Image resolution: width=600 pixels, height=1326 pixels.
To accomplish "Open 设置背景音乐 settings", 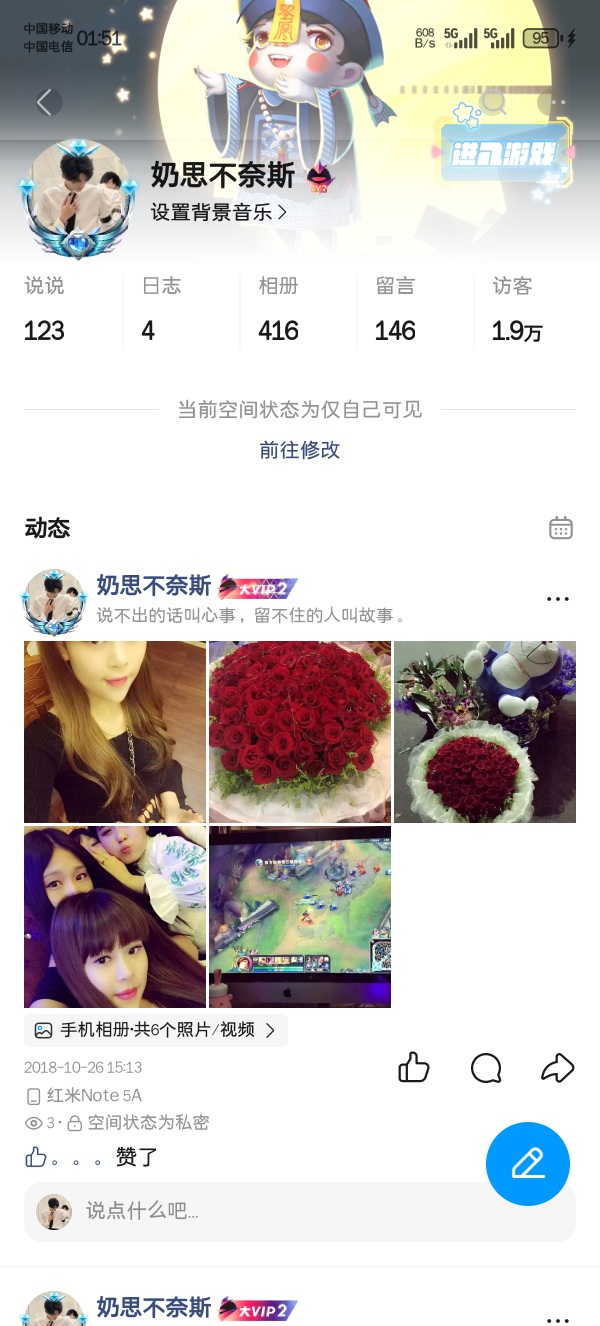I will pyautogui.click(x=219, y=212).
